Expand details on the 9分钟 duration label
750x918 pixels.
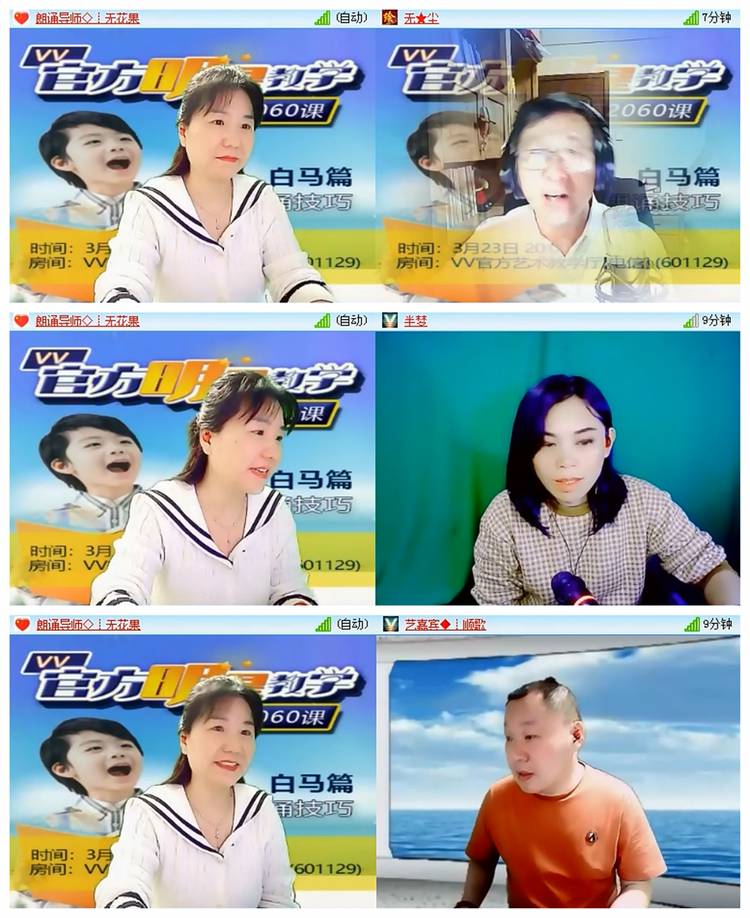point(718,320)
